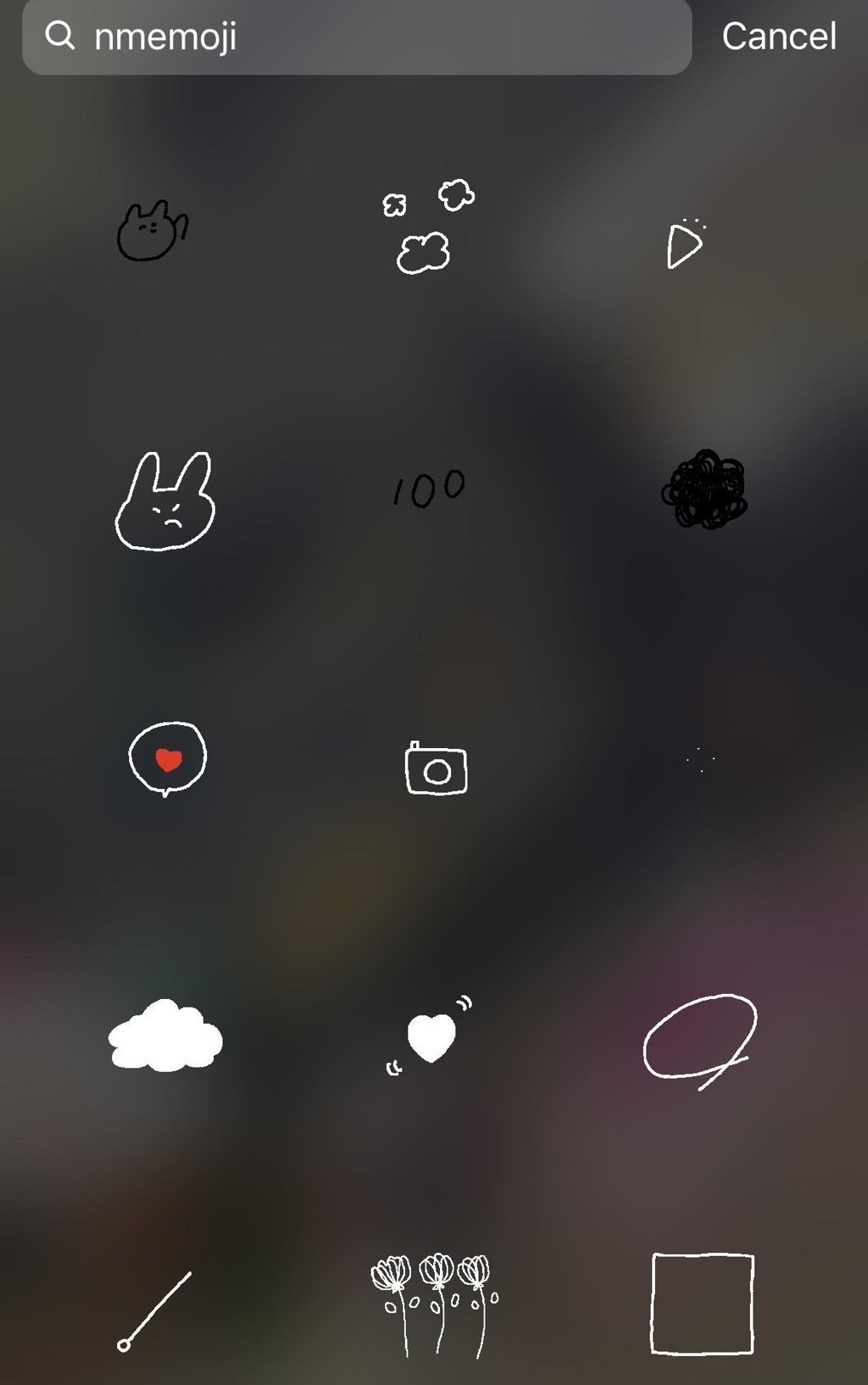Cancel the sticker search

[778, 36]
